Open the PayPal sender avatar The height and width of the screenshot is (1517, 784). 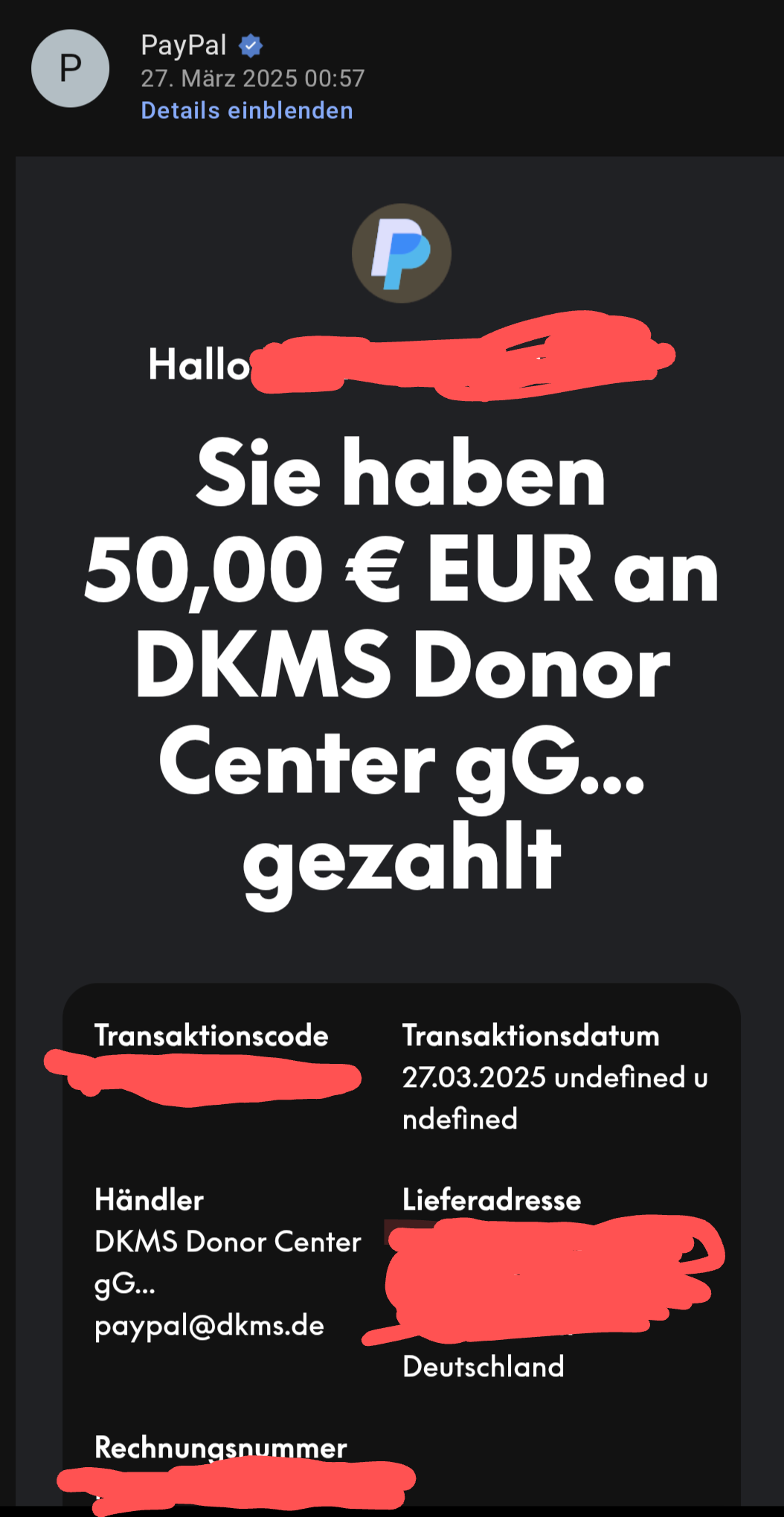coord(70,68)
